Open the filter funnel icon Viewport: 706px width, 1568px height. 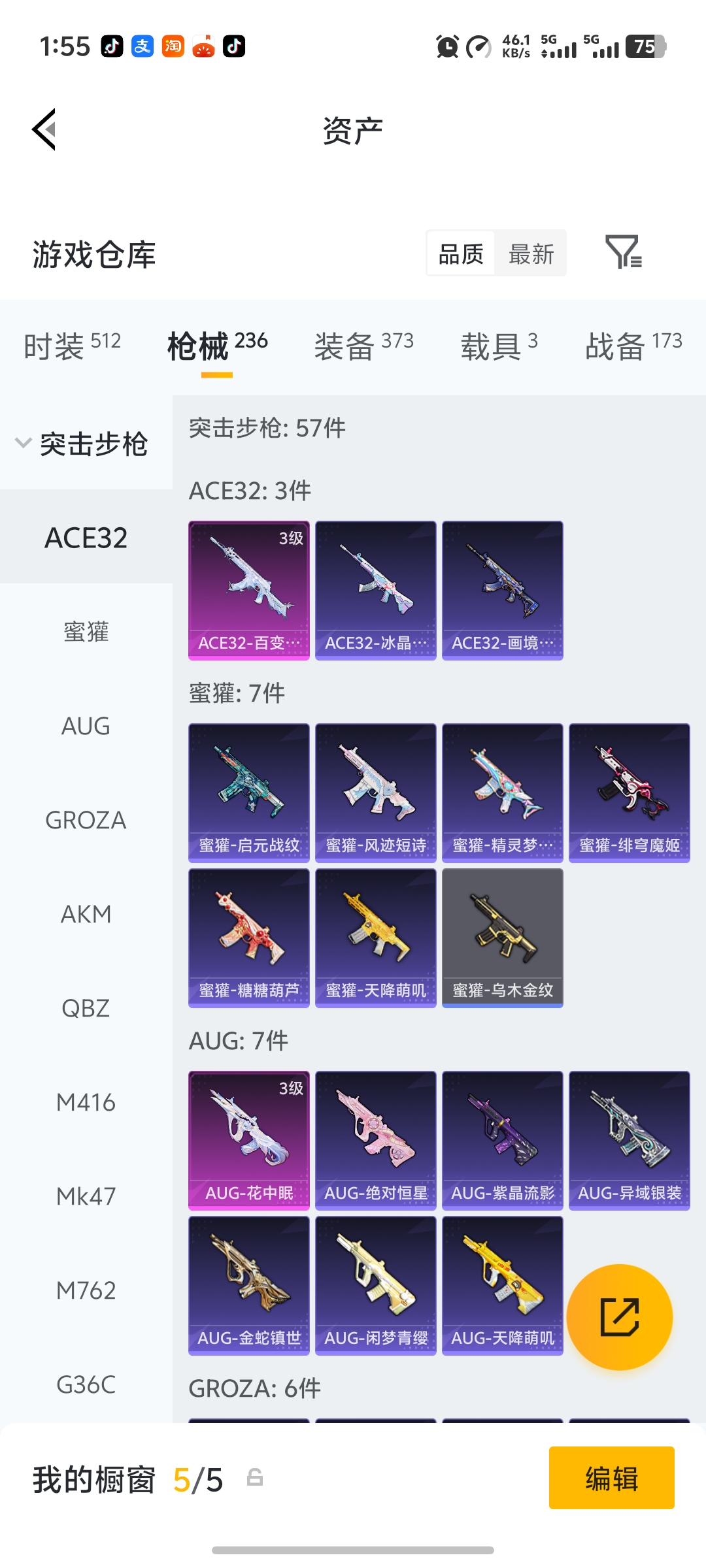click(624, 253)
